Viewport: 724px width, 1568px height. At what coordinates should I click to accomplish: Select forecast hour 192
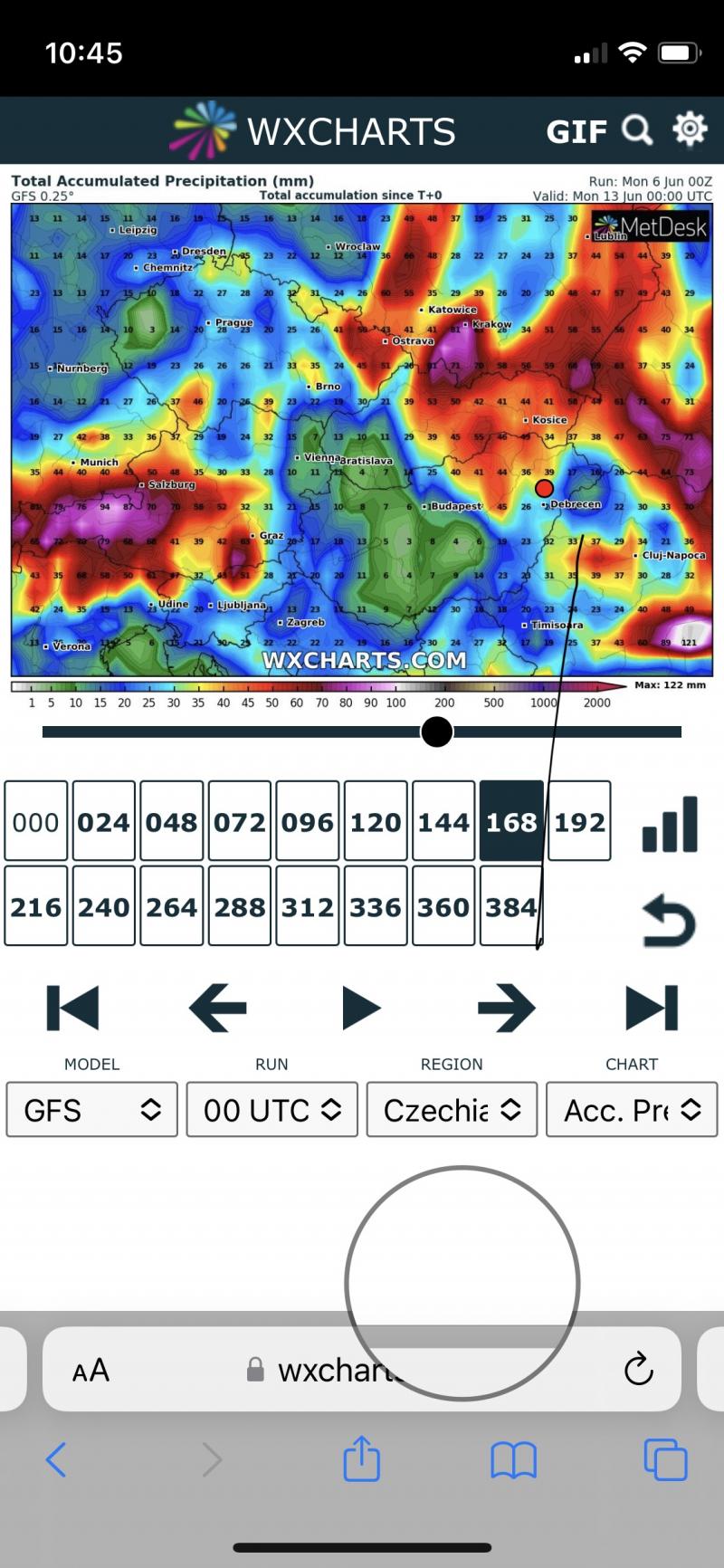click(579, 821)
